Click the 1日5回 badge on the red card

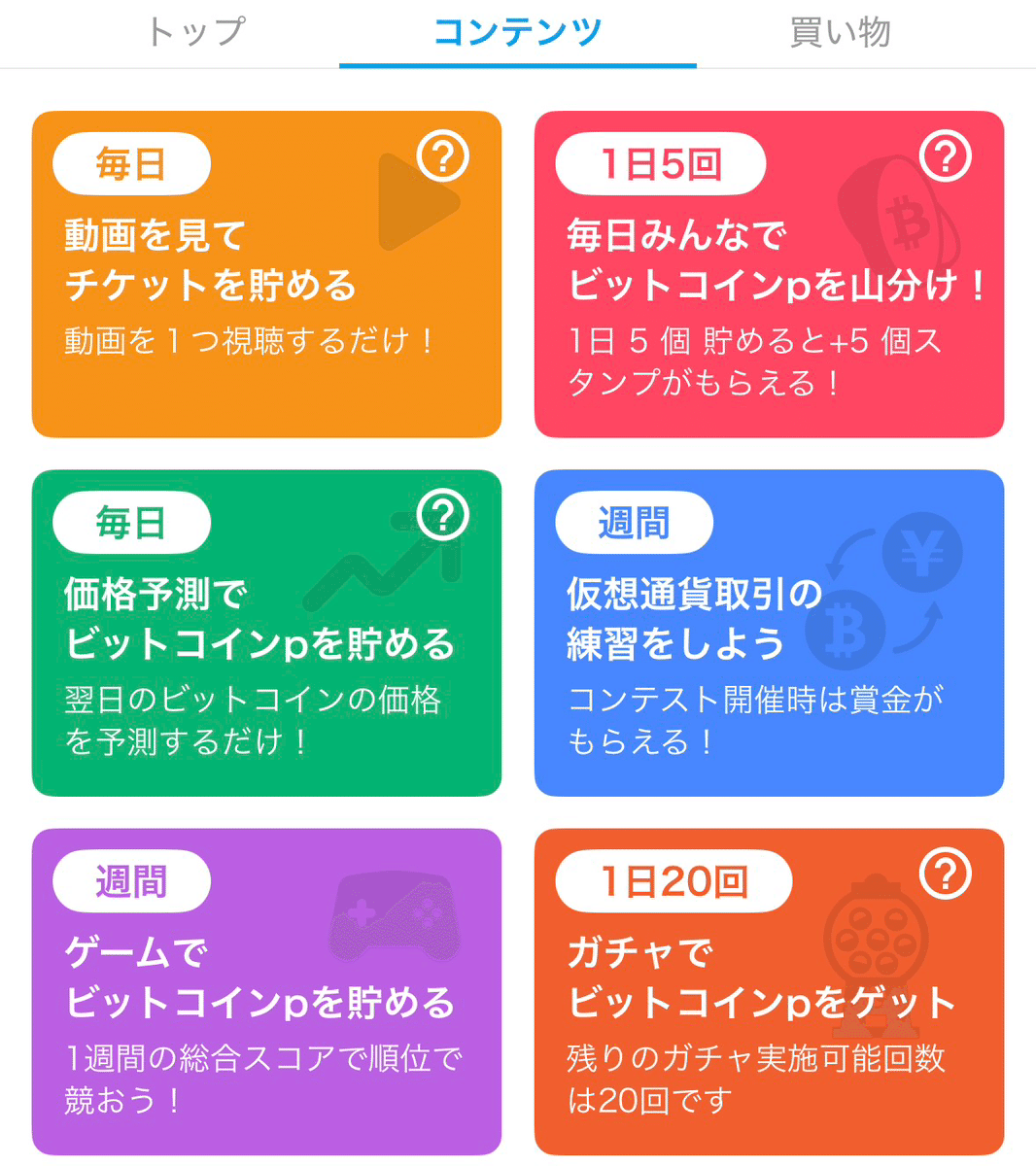659,163
